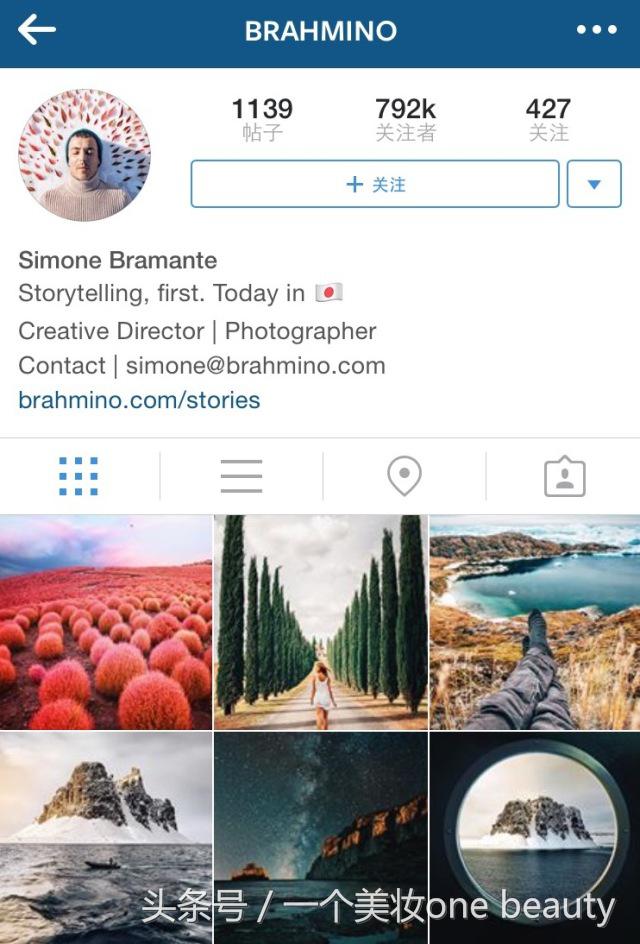Open the lake overlook with legs photo
Screen dimensions: 640x944
(x=535, y=622)
